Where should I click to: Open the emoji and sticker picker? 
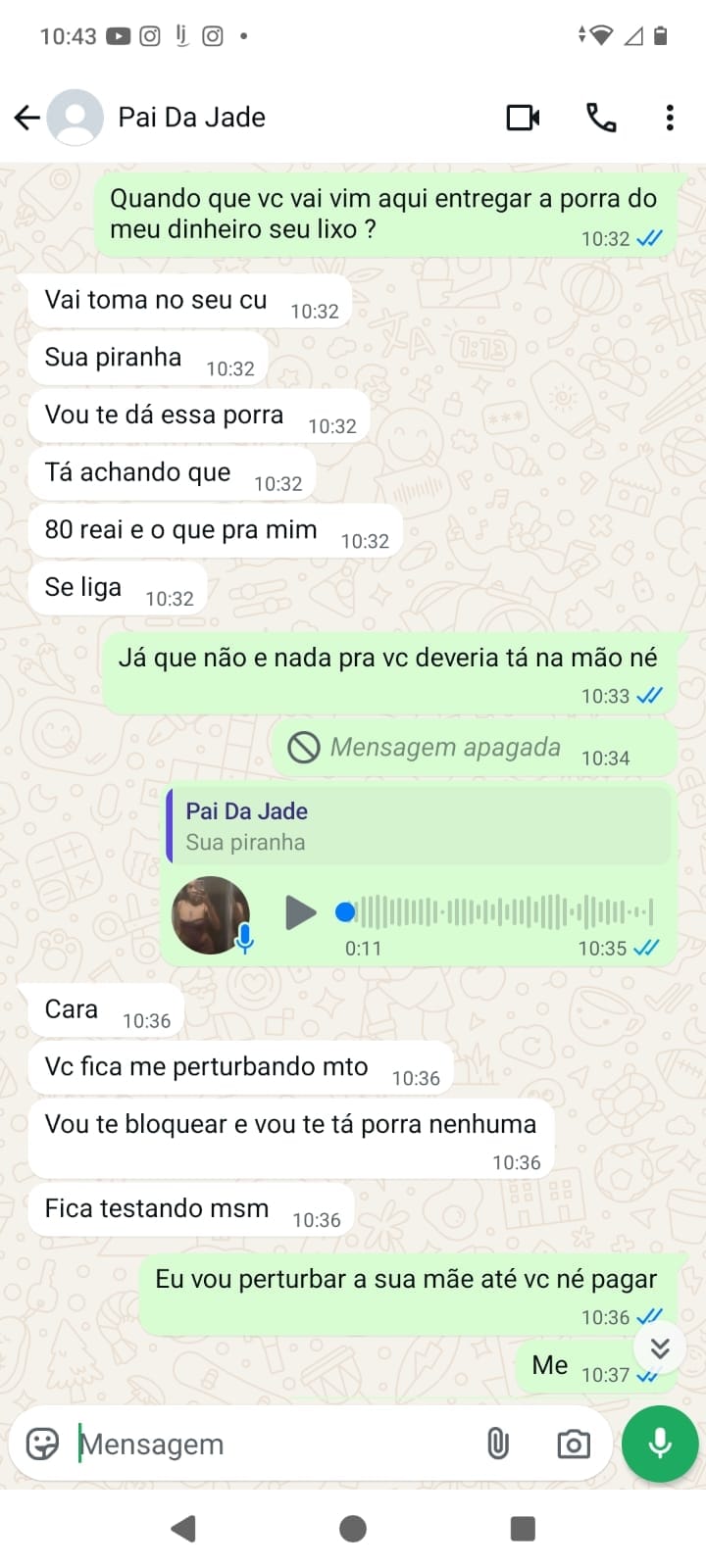click(42, 1444)
